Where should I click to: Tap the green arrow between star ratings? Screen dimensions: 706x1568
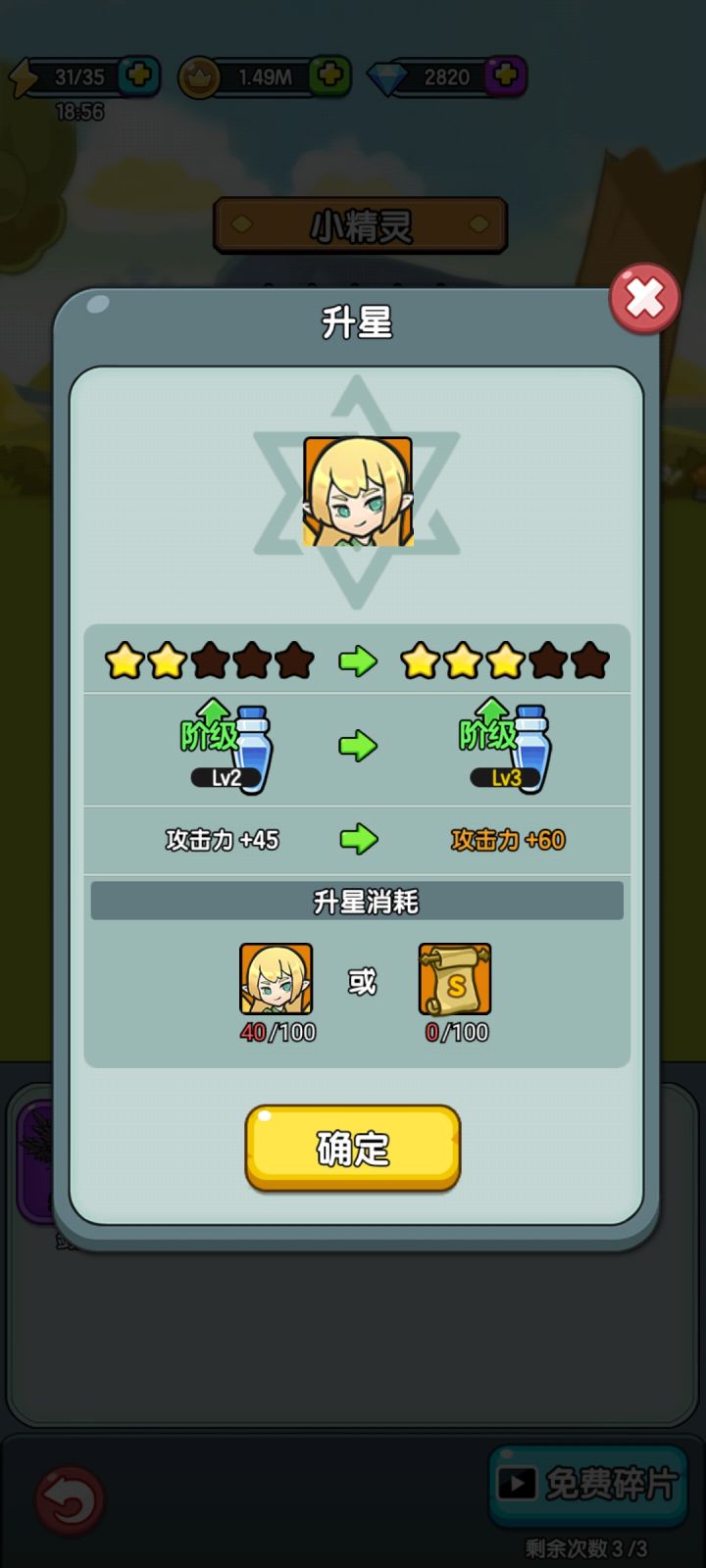click(359, 661)
